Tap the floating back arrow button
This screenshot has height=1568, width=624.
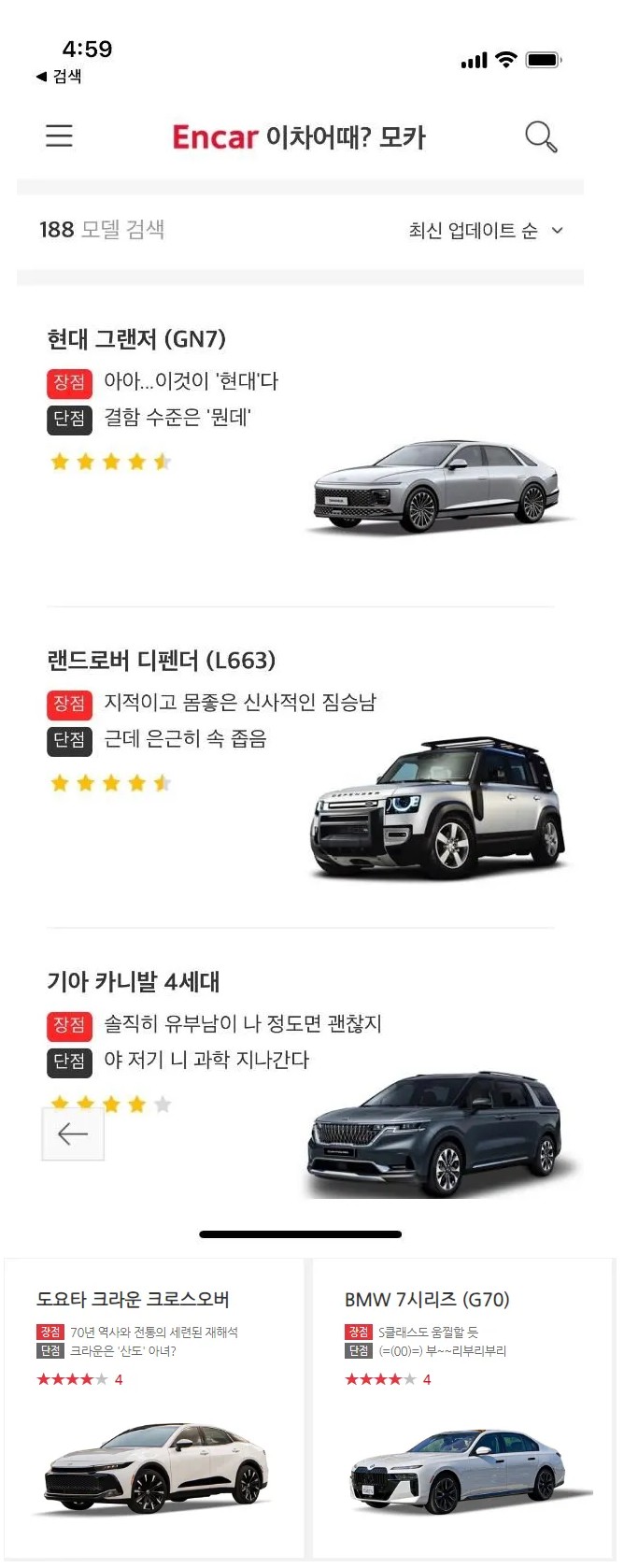coord(73,1134)
